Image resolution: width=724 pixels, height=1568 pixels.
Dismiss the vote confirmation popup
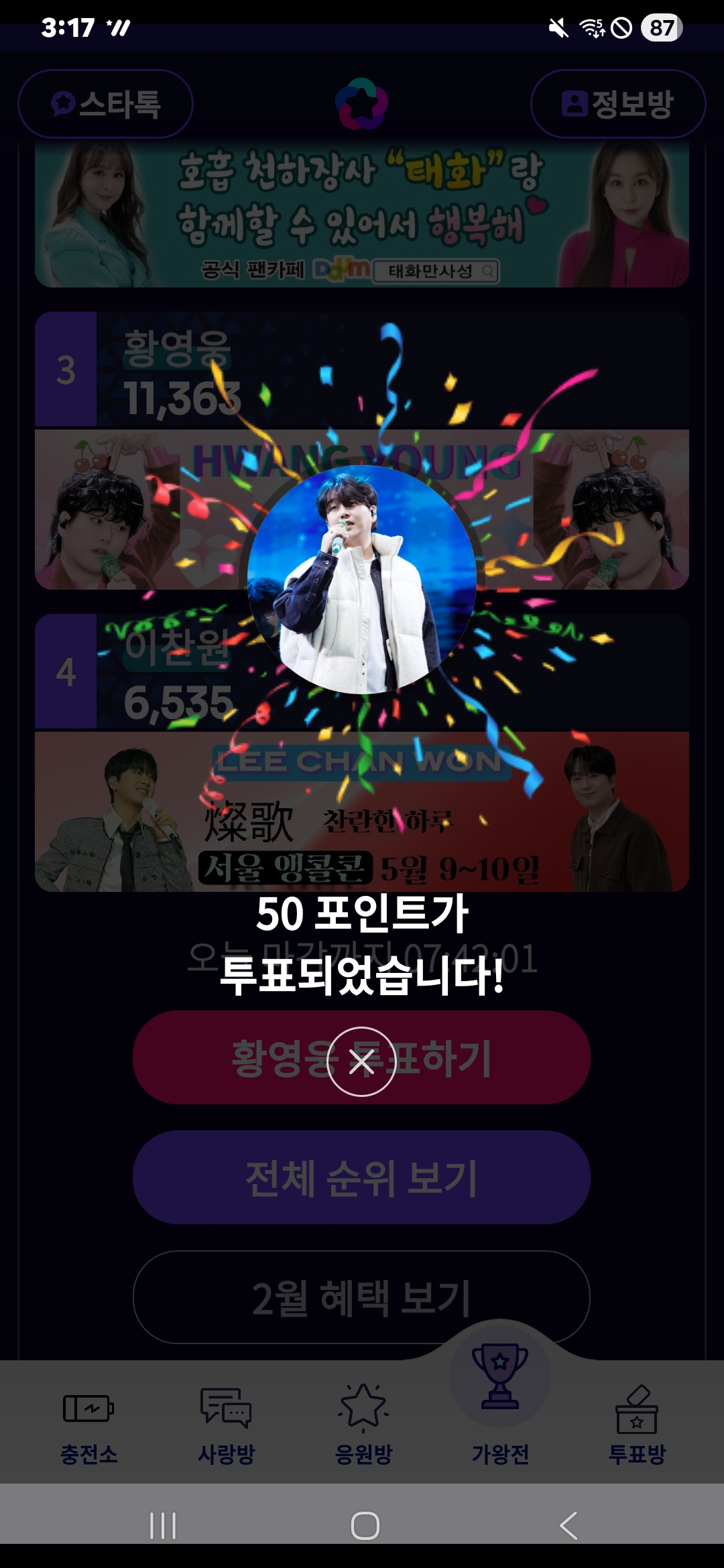coord(361,1061)
